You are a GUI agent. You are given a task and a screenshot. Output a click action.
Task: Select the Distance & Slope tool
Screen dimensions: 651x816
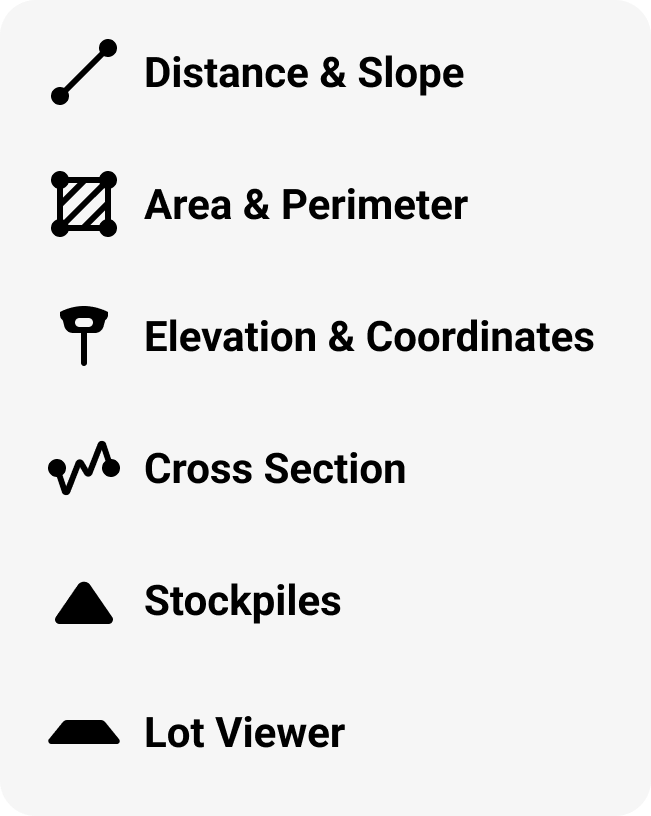pyautogui.click(x=303, y=73)
